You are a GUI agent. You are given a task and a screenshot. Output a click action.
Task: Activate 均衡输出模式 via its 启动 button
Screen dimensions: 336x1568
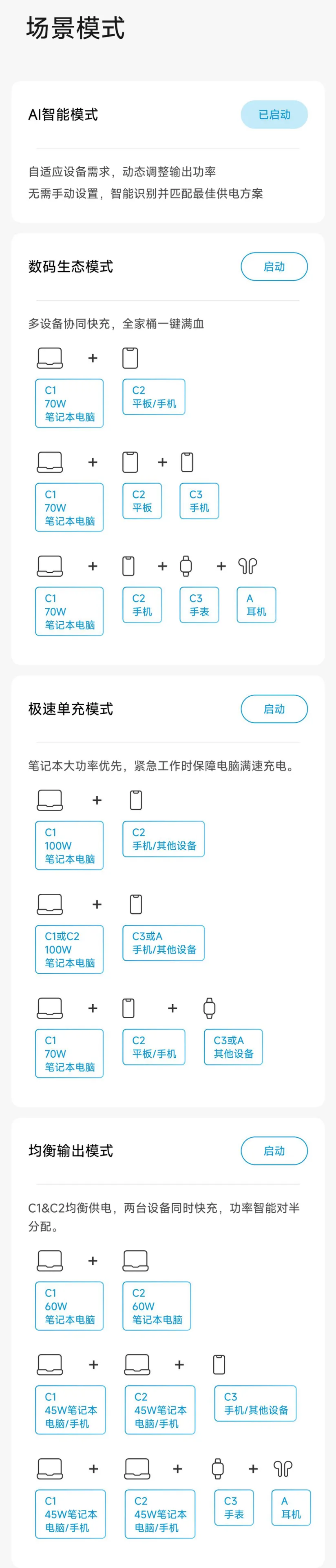[x=274, y=1150]
